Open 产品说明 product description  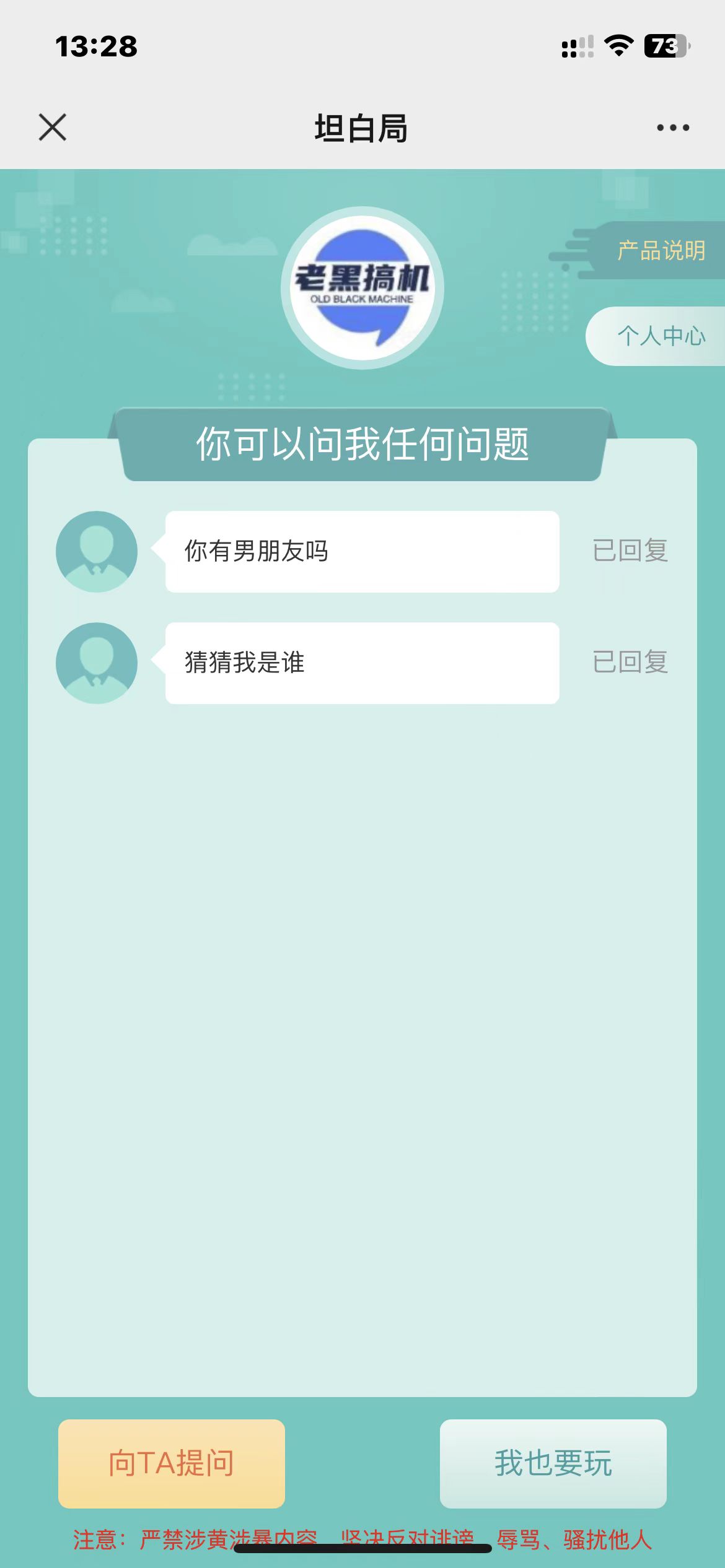(x=661, y=251)
